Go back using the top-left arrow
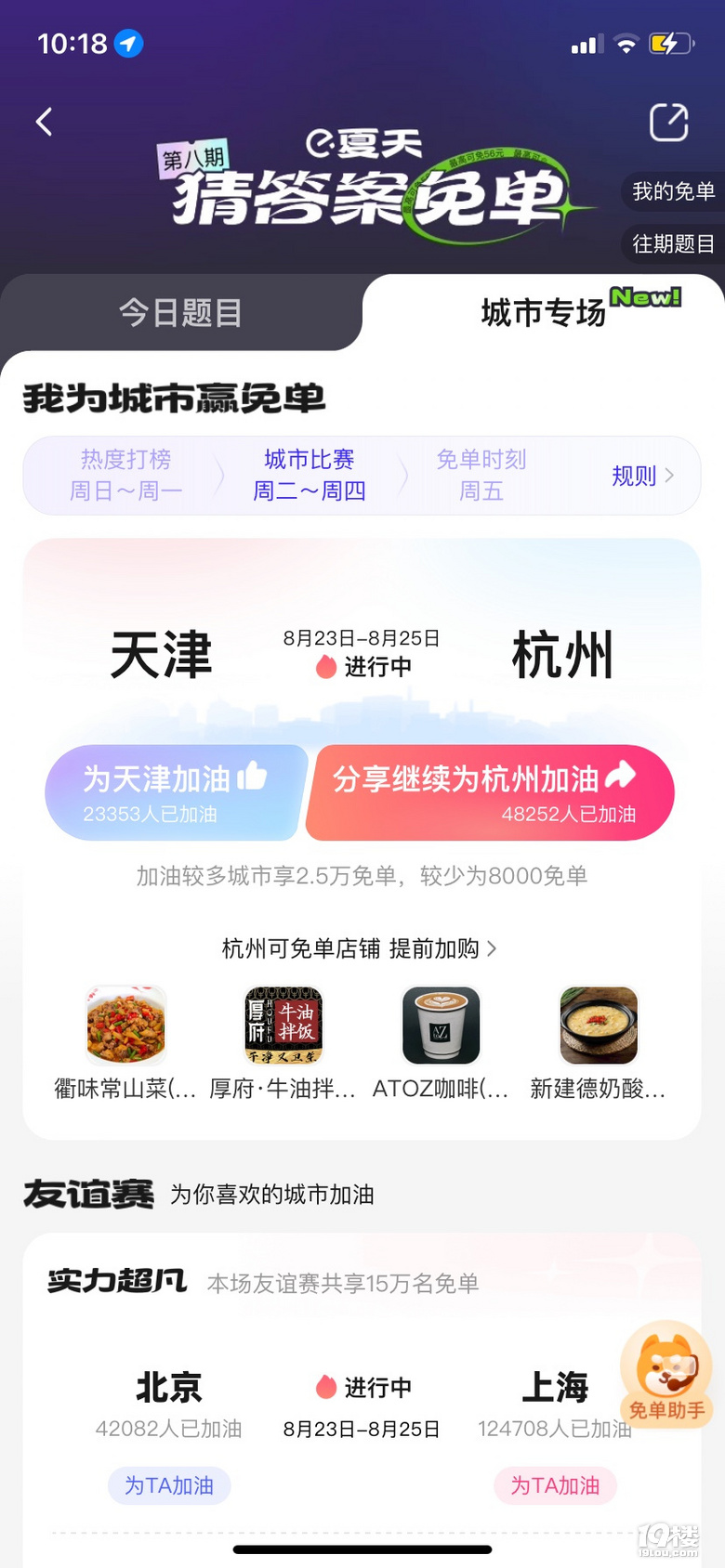 (x=44, y=122)
